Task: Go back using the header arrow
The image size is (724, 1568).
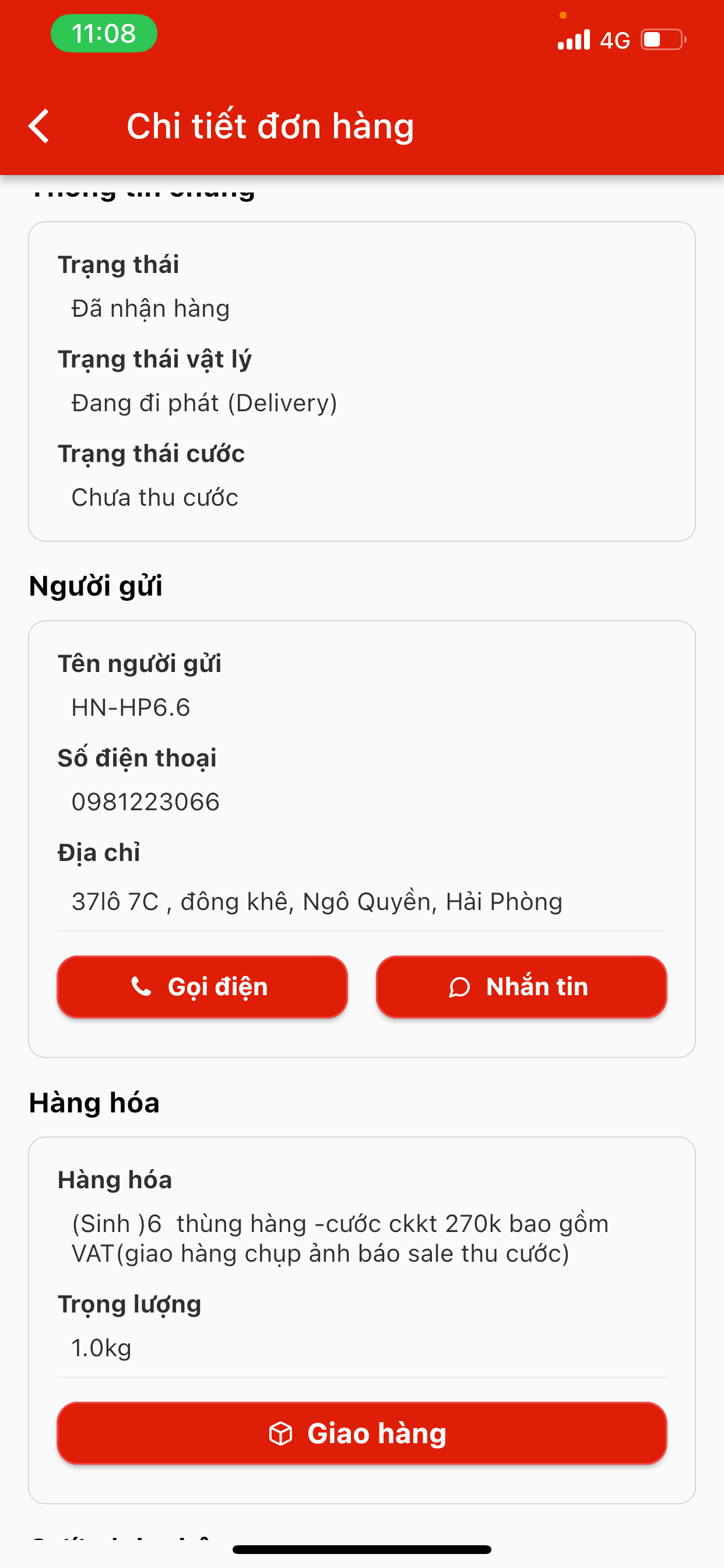Action: tap(39, 126)
